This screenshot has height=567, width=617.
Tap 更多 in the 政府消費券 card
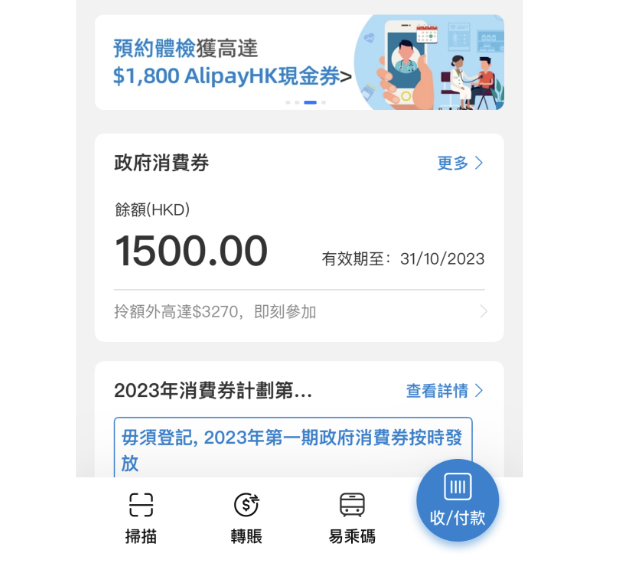tap(460, 163)
